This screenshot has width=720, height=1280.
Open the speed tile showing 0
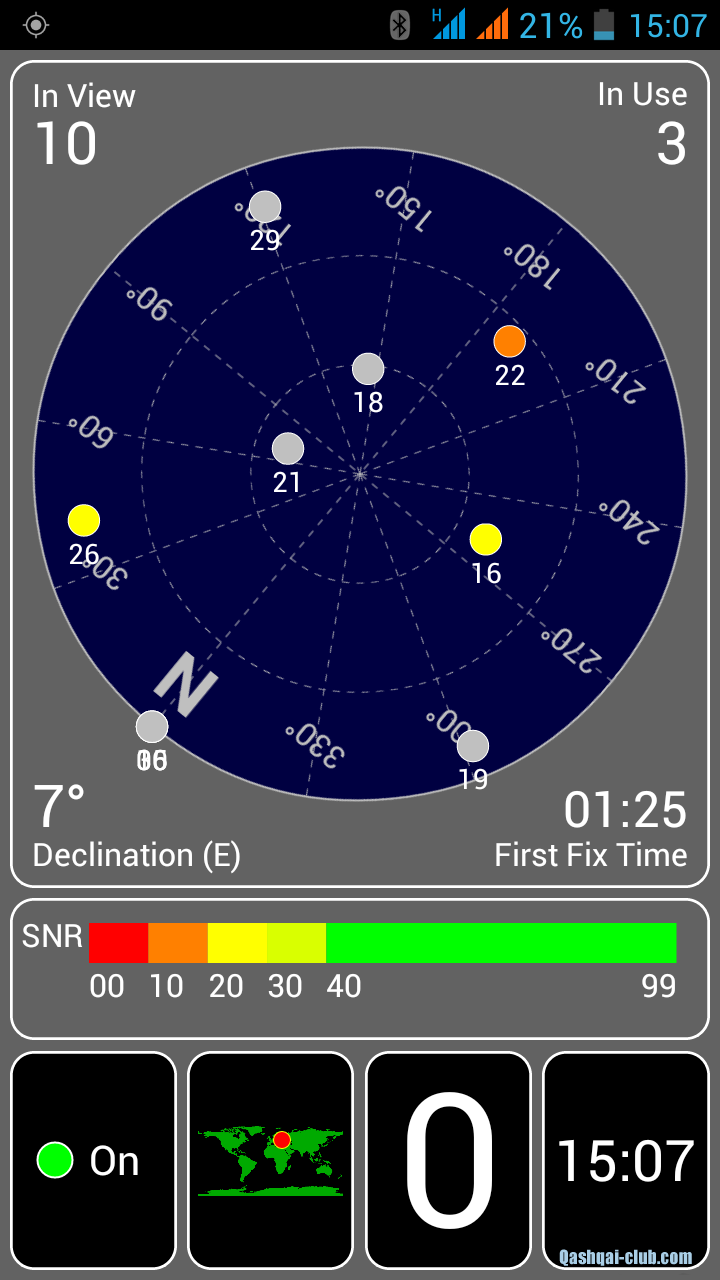(448, 1160)
